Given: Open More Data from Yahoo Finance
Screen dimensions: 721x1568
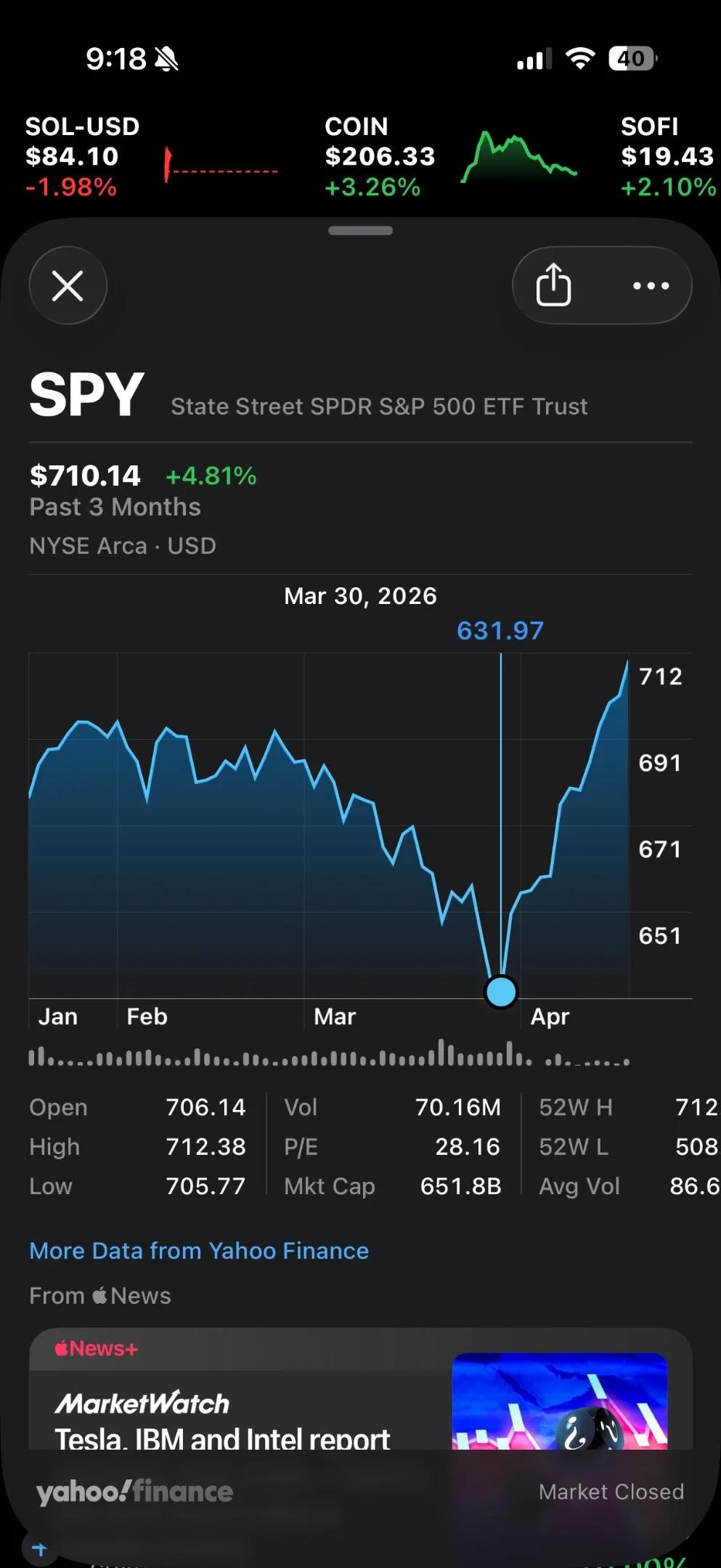Looking at the screenshot, I should 198,1250.
